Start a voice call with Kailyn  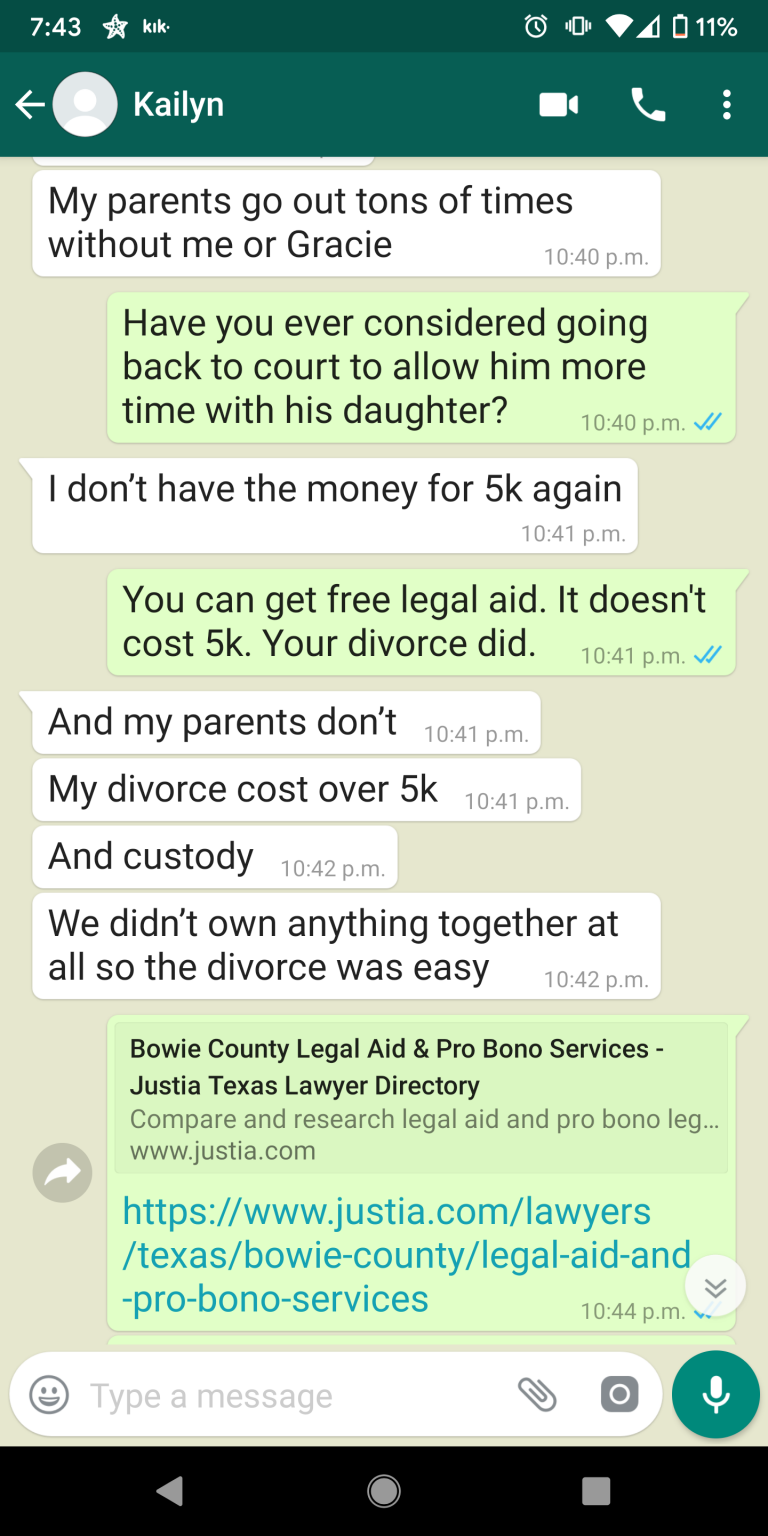[648, 104]
